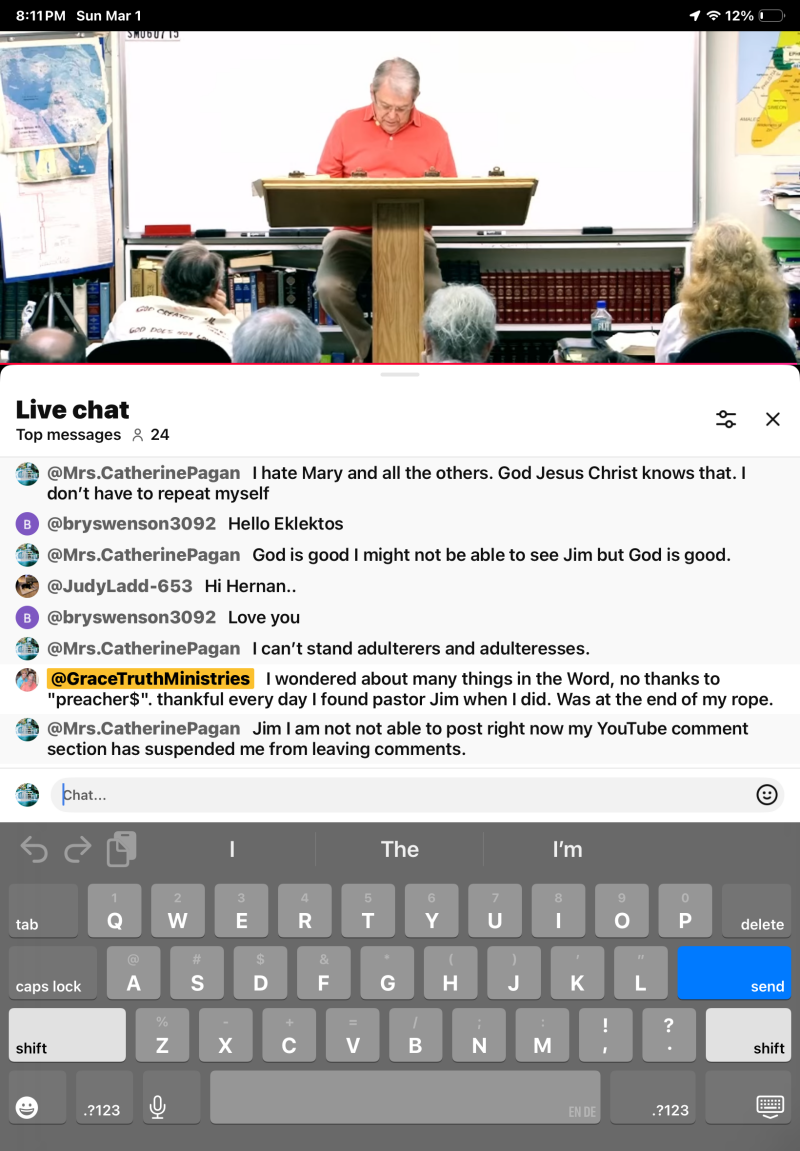Paste from clipboard using keyboard toolbar
The width and height of the screenshot is (800, 1151).
point(121,849)
